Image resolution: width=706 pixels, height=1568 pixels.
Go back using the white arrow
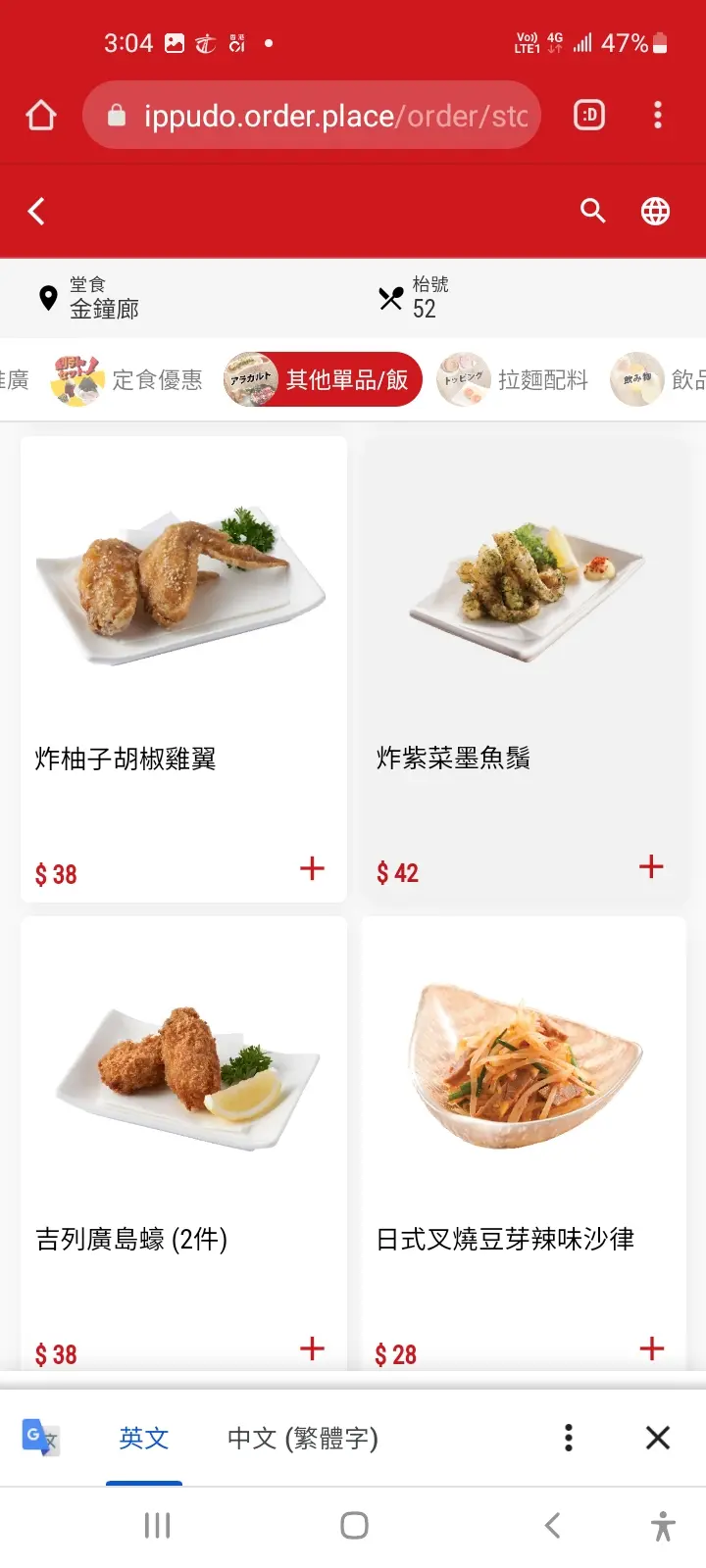pos(37,211)
